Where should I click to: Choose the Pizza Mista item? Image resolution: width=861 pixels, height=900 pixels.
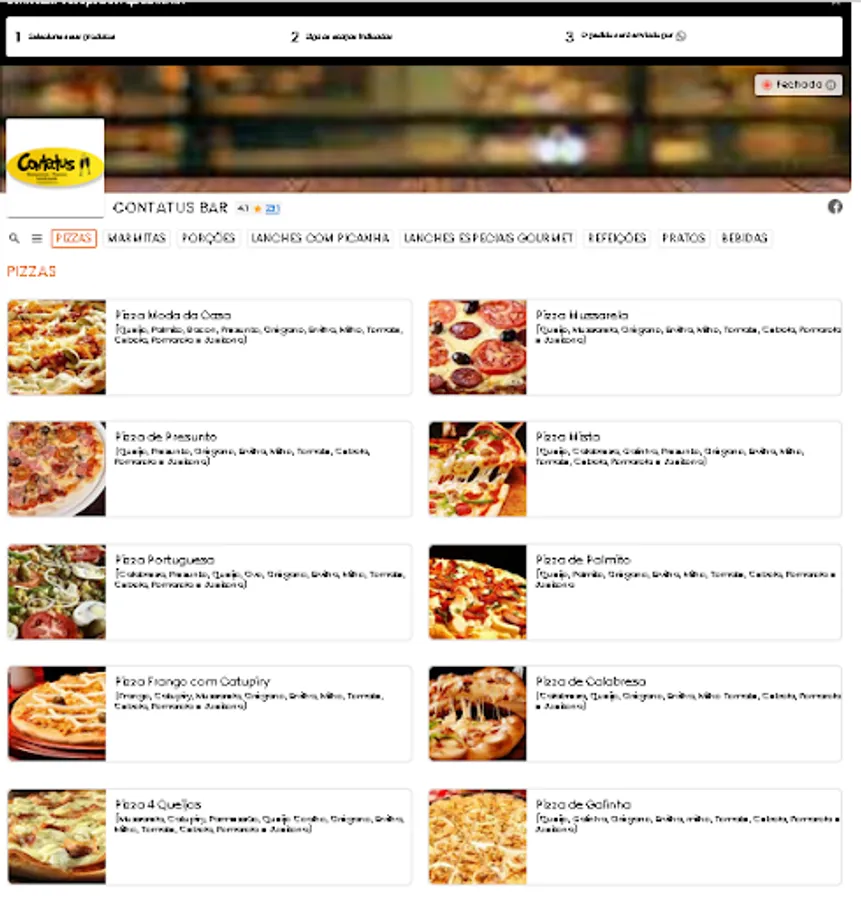(x=634, y=469)
